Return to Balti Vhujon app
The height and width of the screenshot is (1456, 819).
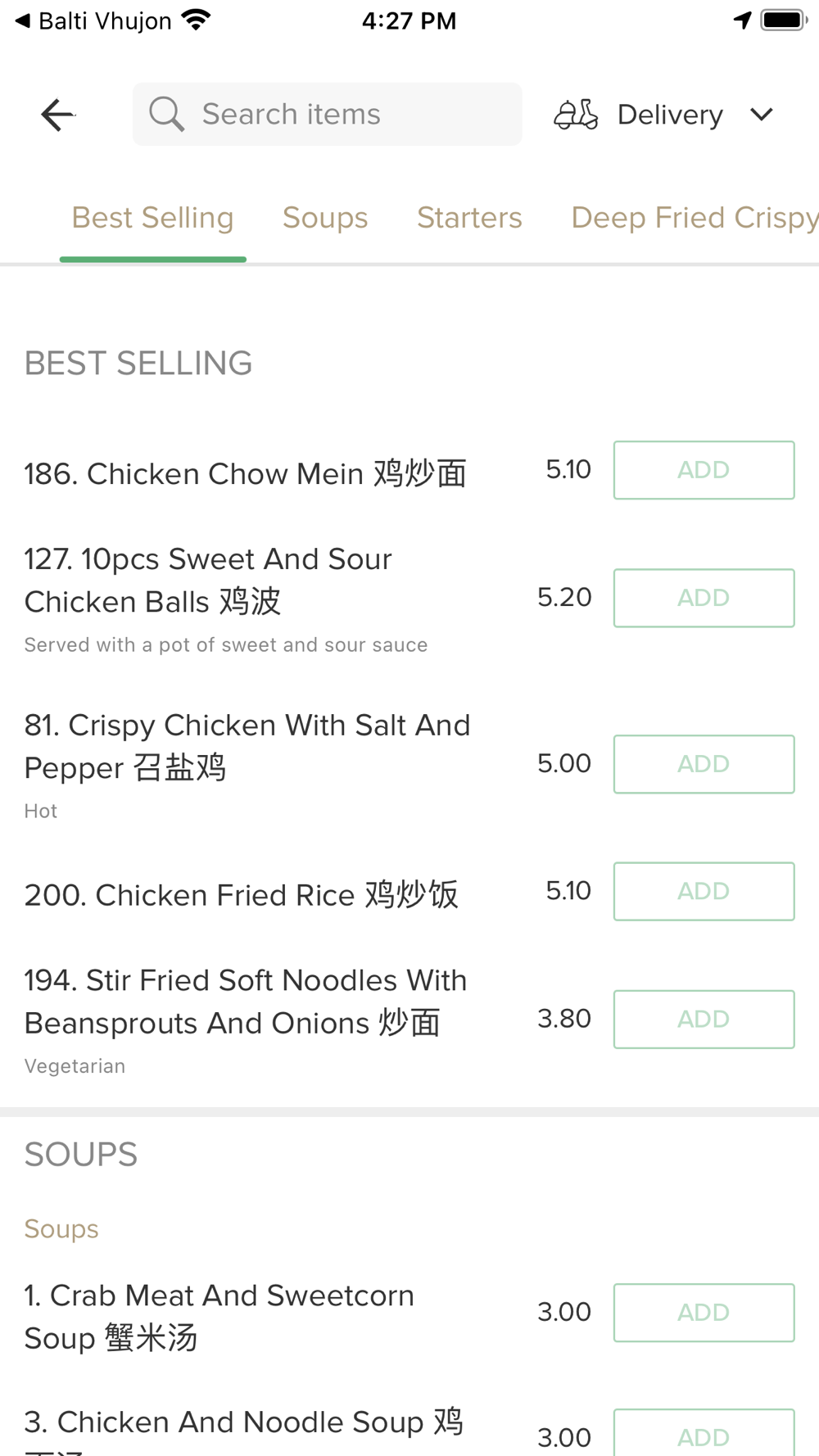[x=93, y=20]
